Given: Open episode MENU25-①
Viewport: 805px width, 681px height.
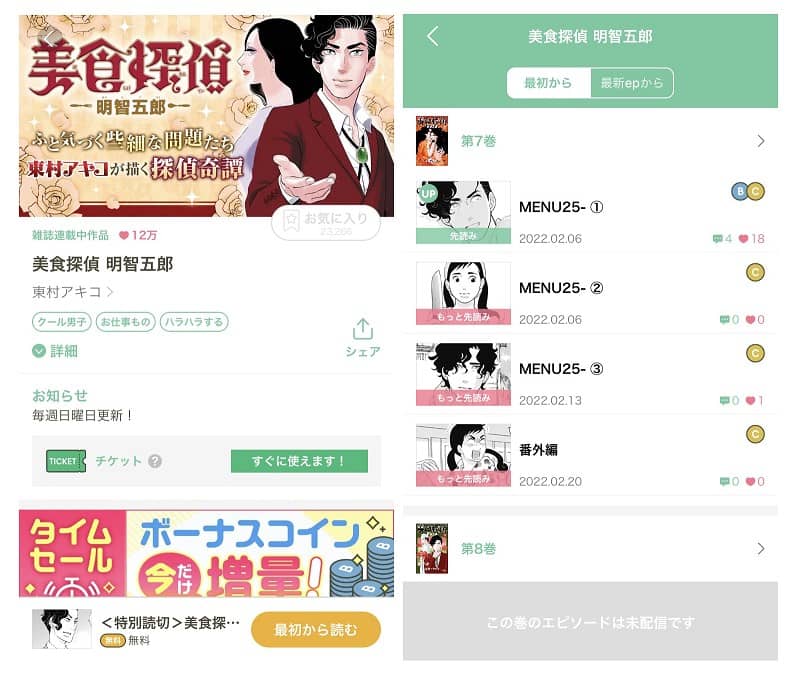Looking at the screenshot, I should point(590,212).
